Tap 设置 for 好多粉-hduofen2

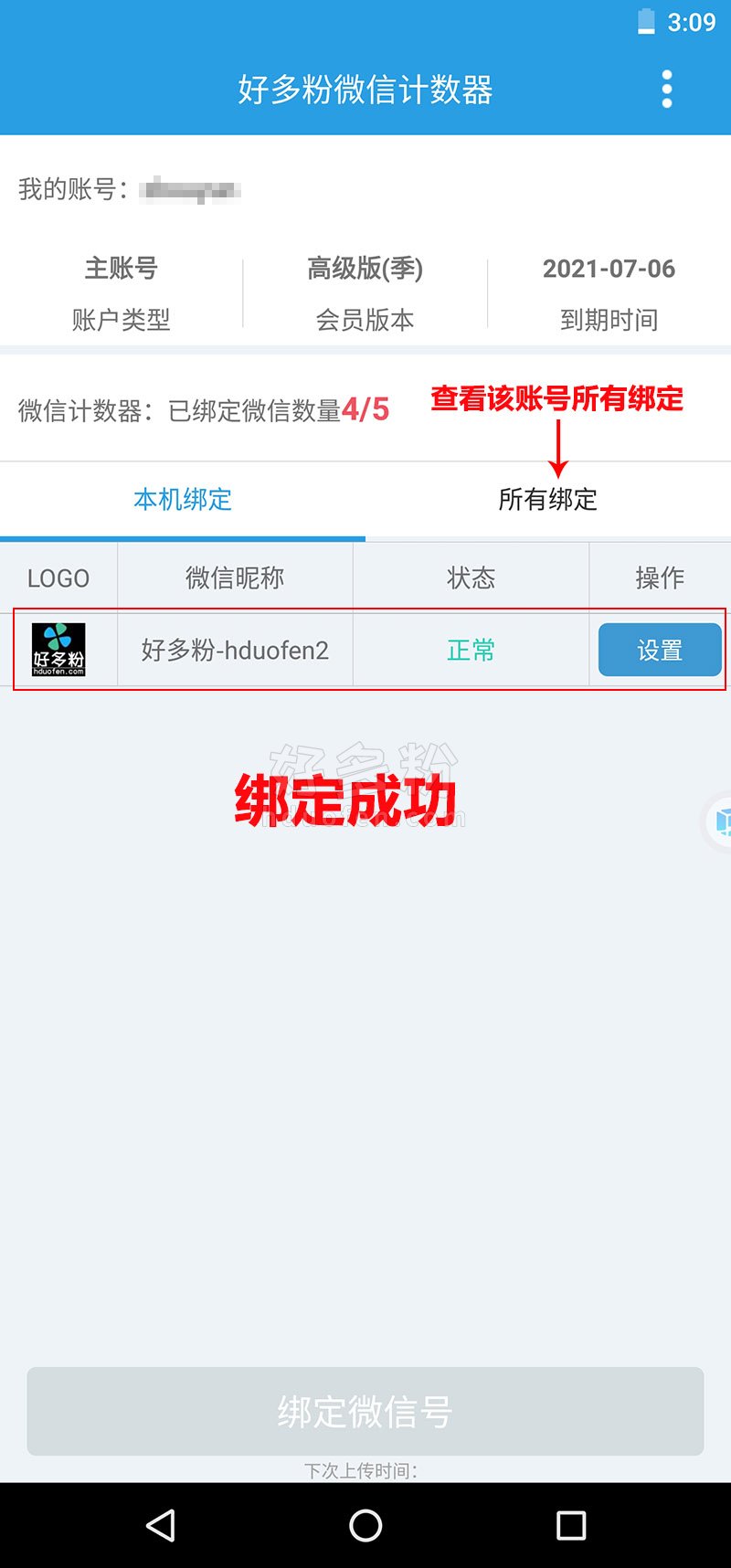(x=660, y=651)
